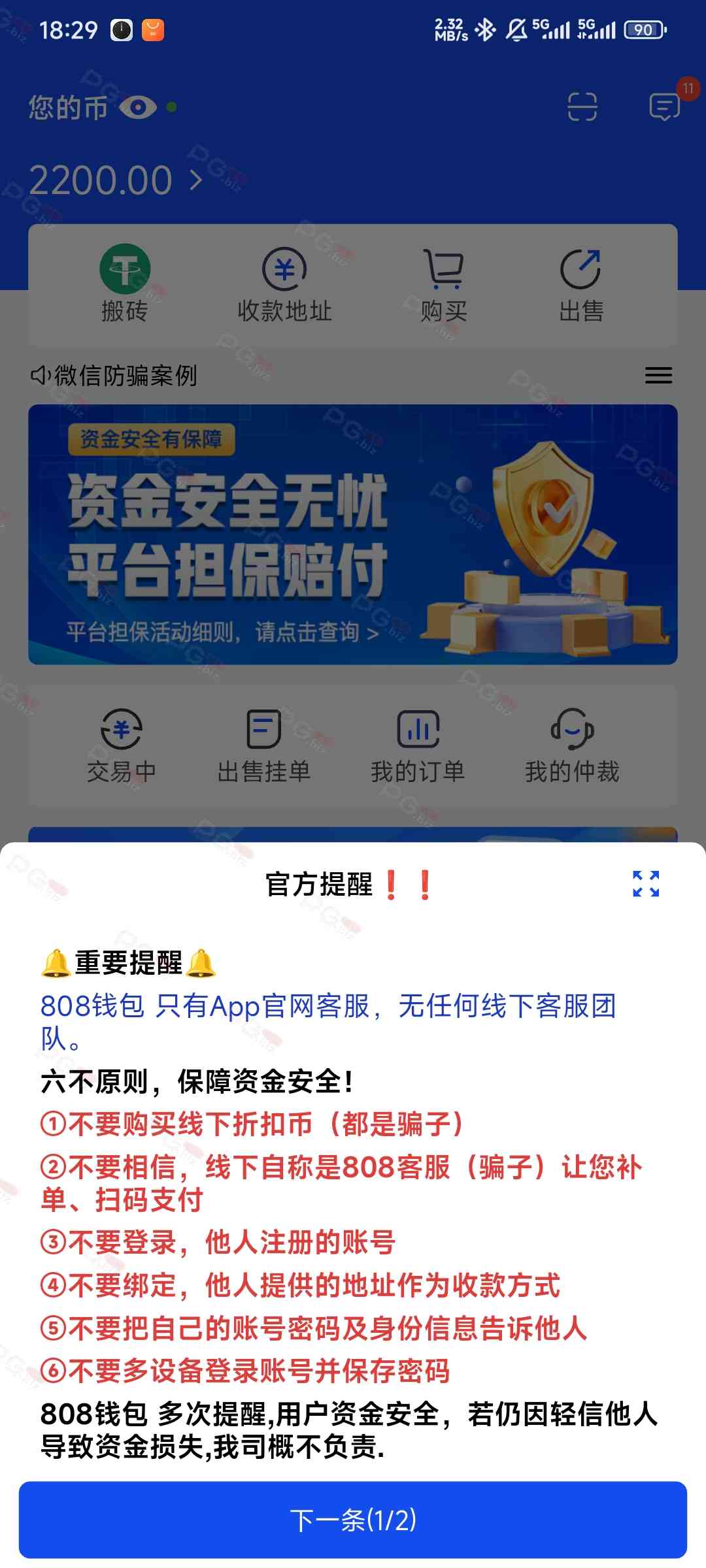This screenshot has width=706, height=1568.
Task: Toggle balance visibility eye icon
Action: [138, 107]
